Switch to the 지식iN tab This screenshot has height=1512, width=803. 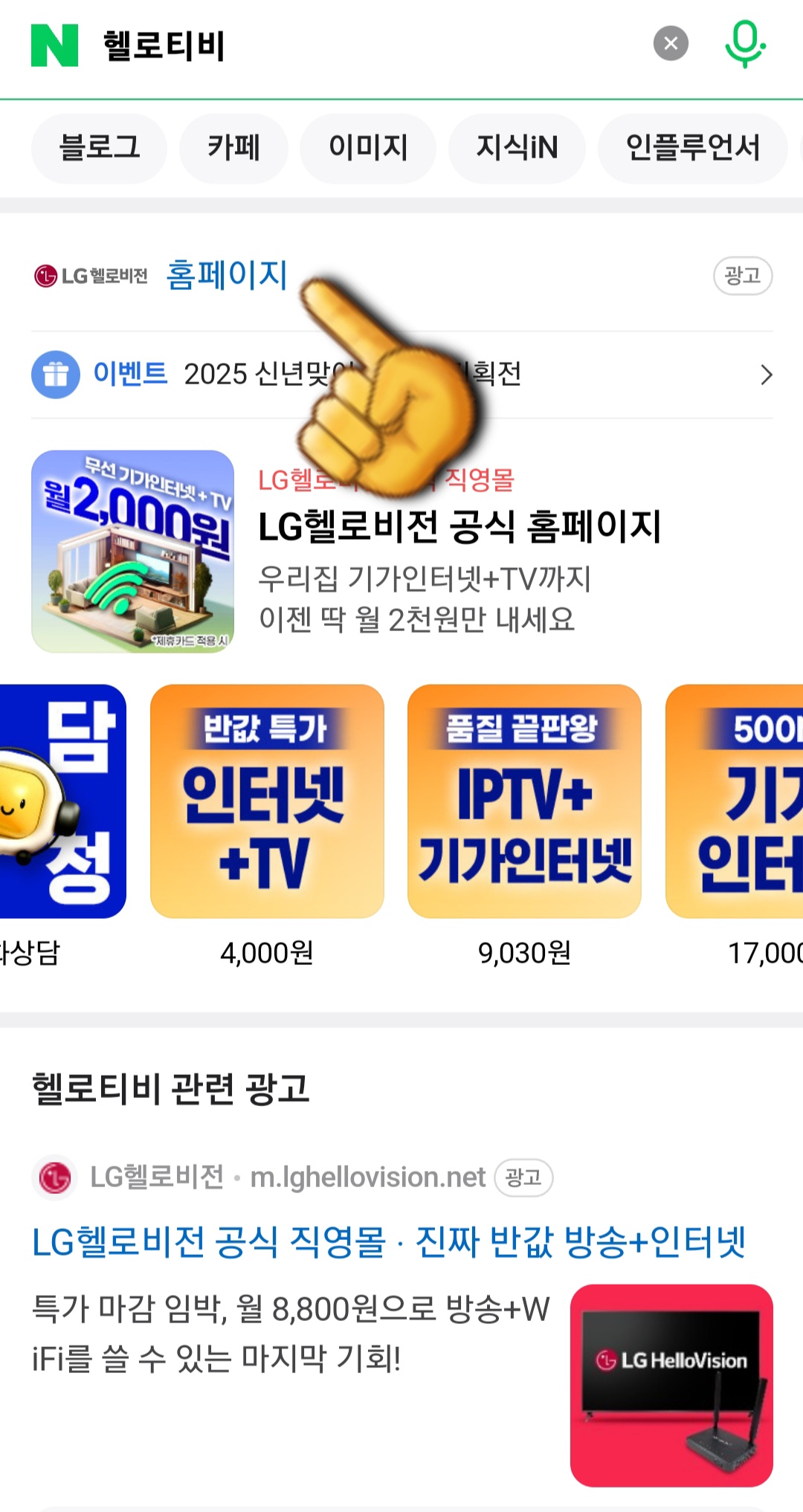click(516, 148)
